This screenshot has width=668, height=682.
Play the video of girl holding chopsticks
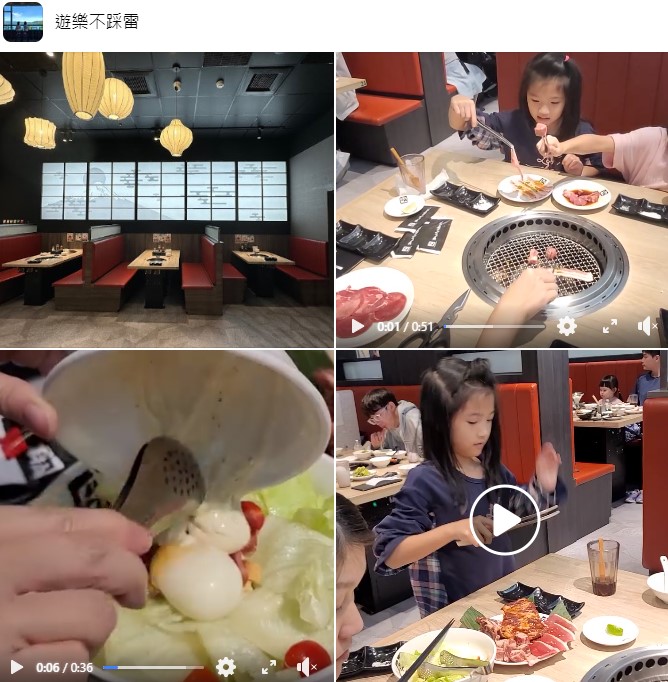503,518
